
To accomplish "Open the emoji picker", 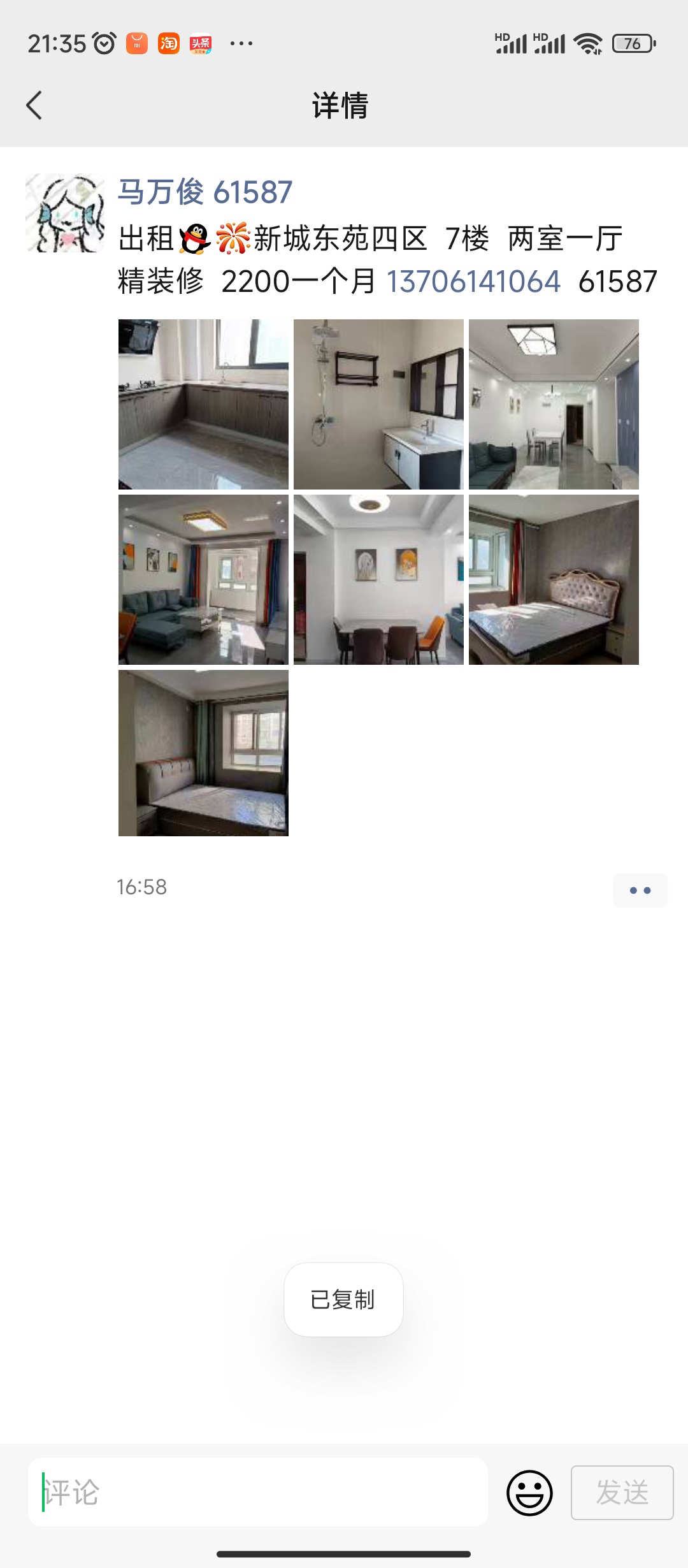I will click(529, 1493).
